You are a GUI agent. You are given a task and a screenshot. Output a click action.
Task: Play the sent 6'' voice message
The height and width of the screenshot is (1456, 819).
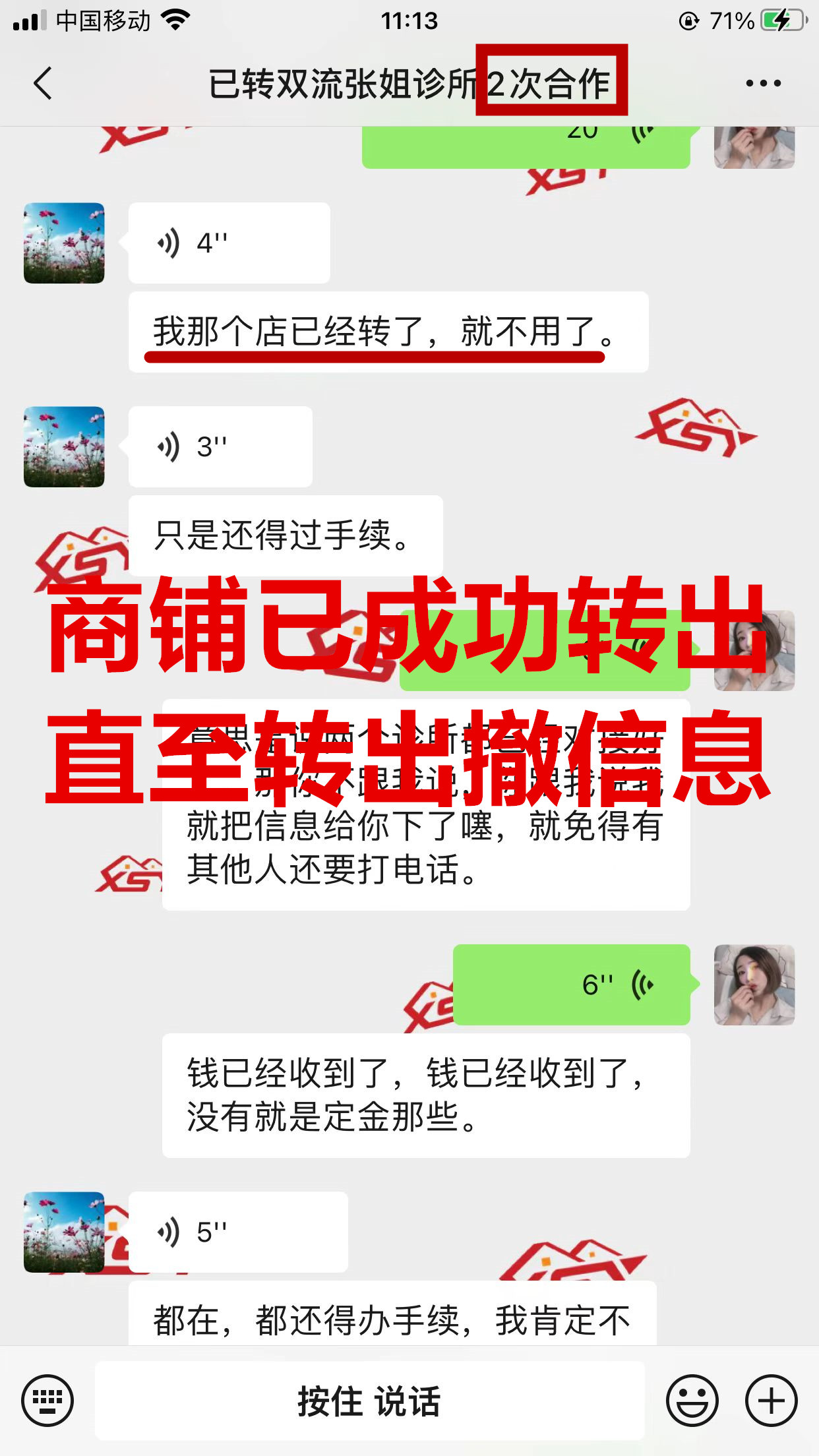click(571, 985)
